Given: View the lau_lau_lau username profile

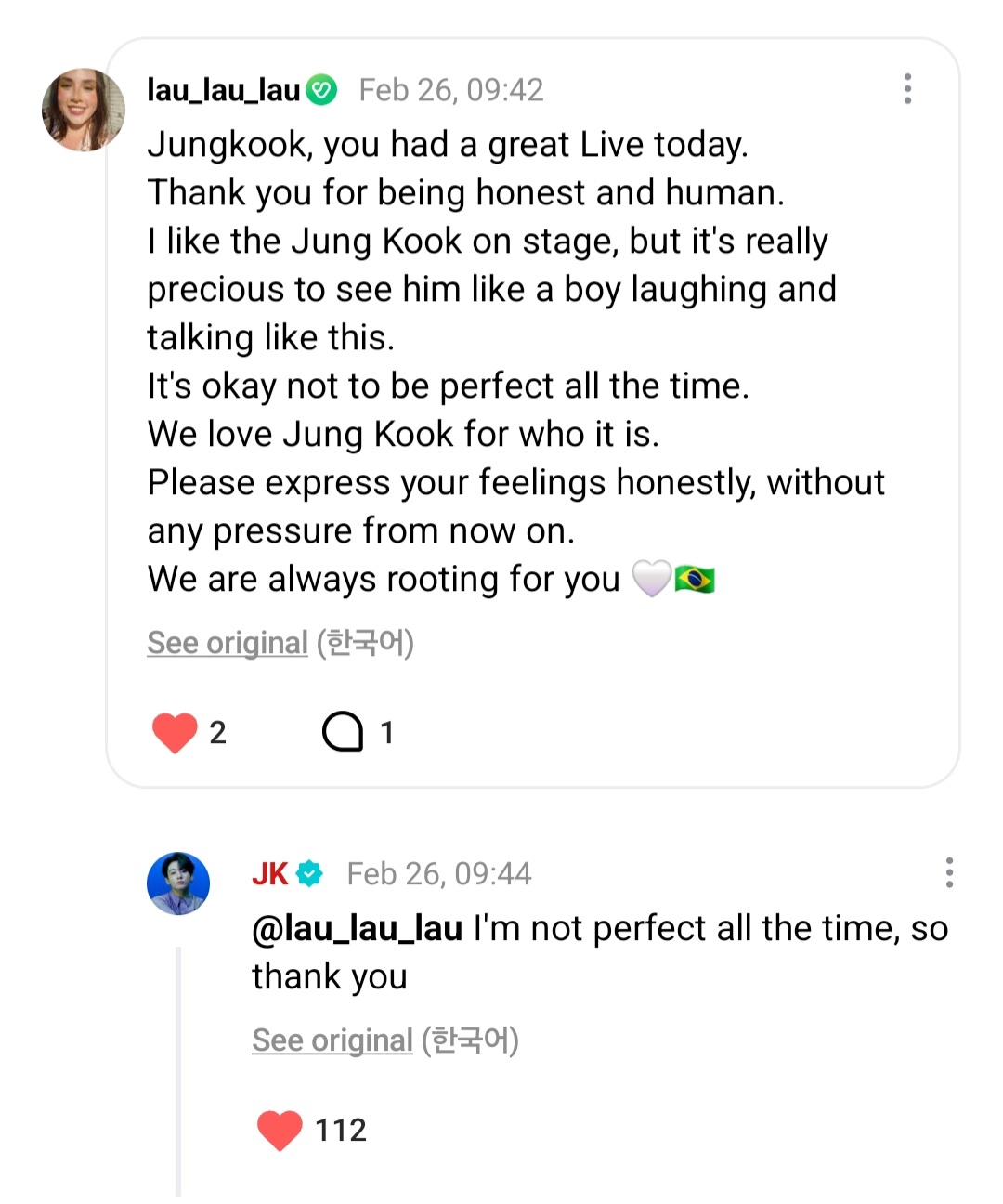Looking at the screenshot, I should click(x=224, y=90).
